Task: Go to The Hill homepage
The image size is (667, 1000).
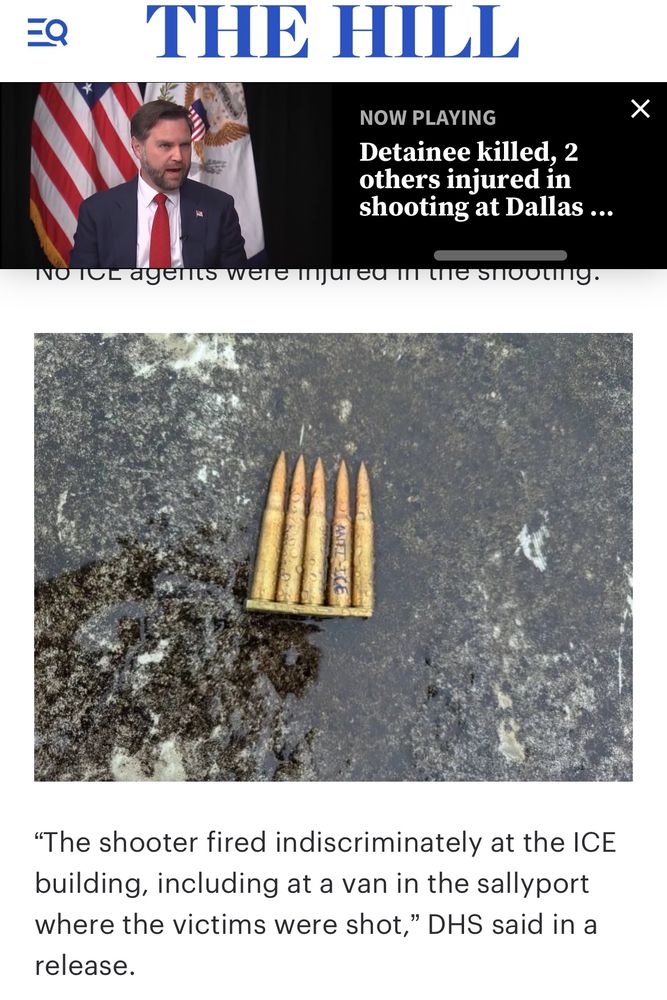Action: click(x=333, y=32)
